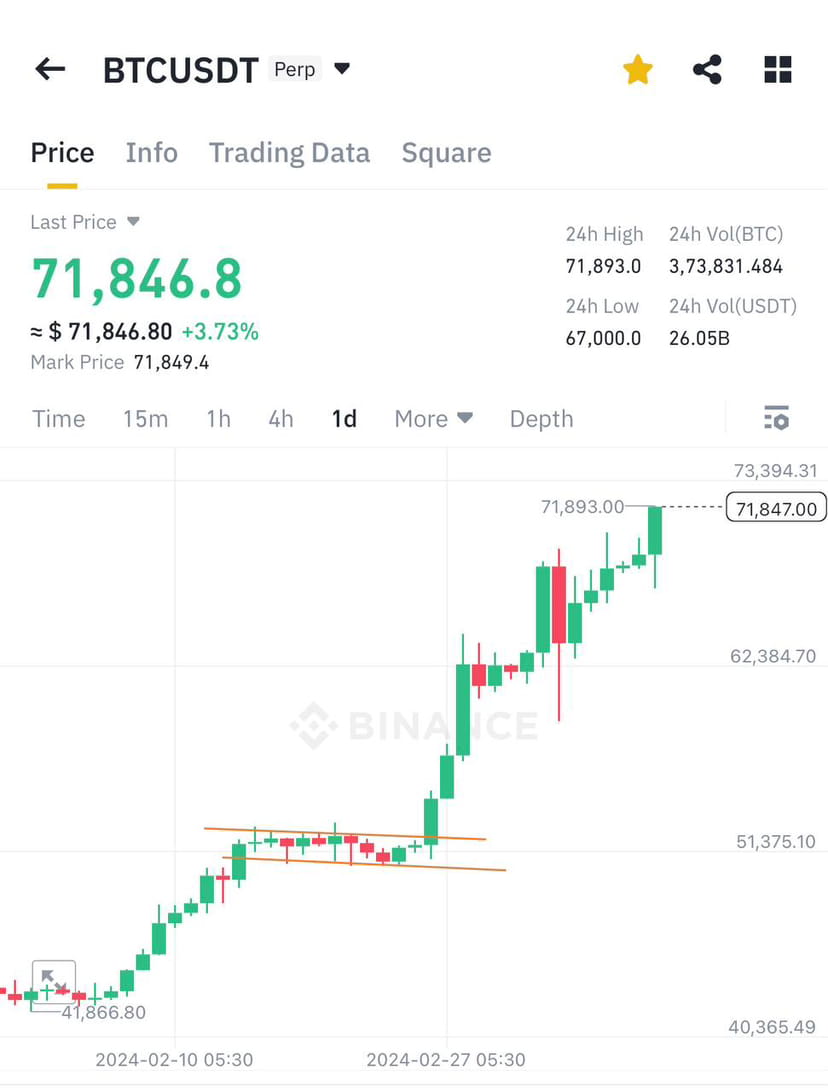The width and height of the screenshot is (828, 1092).
Task: Select the Info section
Action: [151, 152]
